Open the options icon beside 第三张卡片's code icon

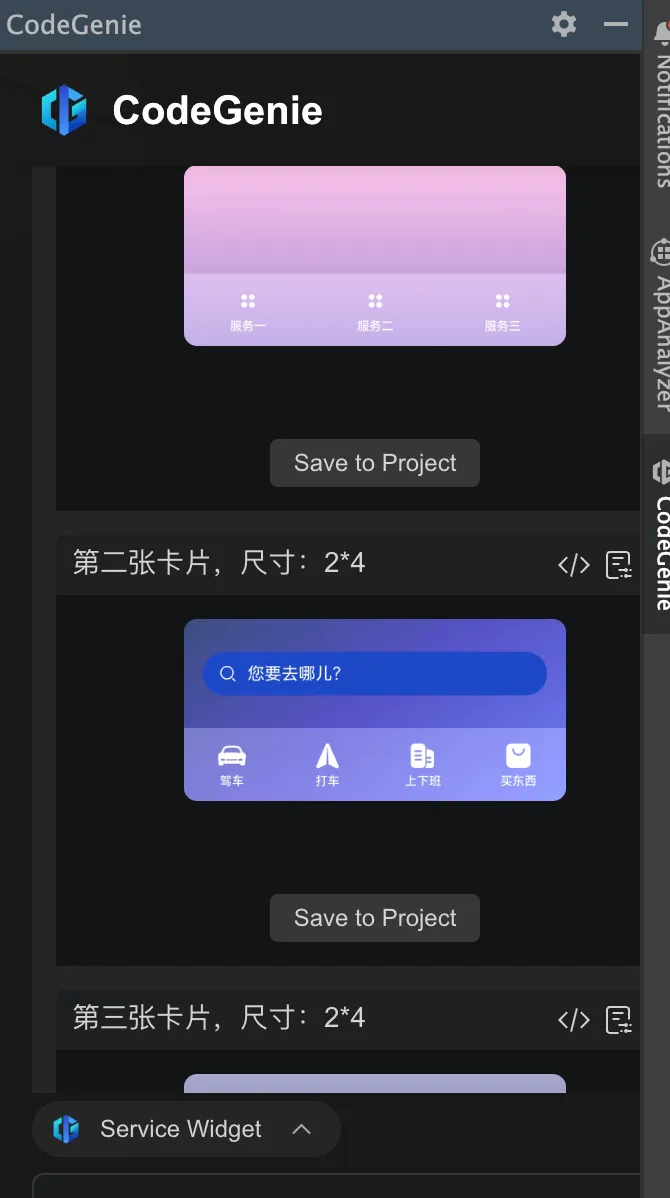620,1020
